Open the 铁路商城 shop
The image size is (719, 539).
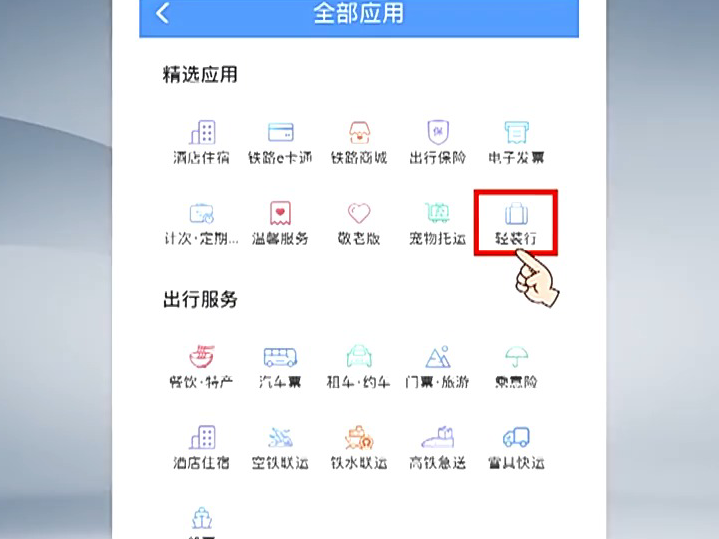[359, 141]
